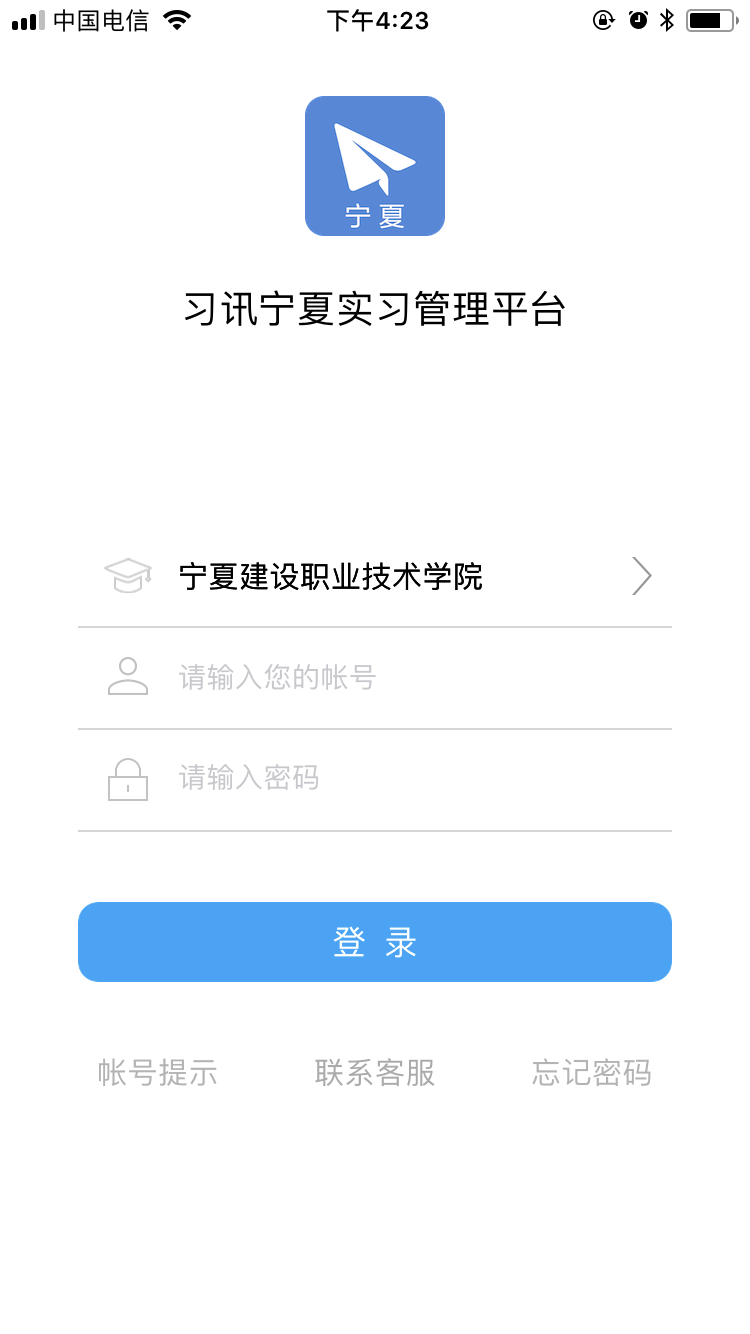Contact support via 联系客服
Viewport: 750px width, 1334px height.
[x=375, y=1072]
